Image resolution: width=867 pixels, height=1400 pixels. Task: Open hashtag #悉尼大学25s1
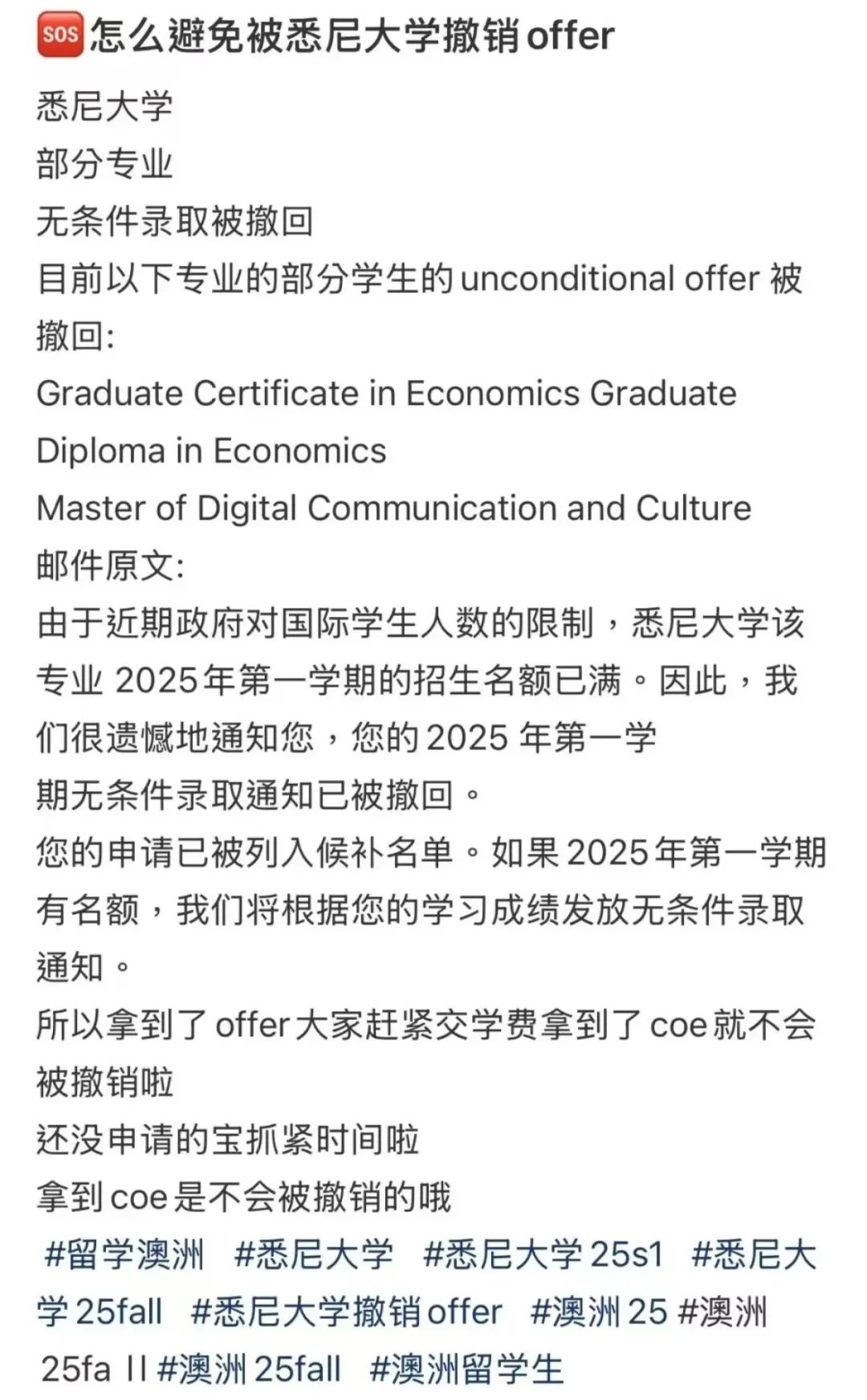click(x=543, y=1254)
